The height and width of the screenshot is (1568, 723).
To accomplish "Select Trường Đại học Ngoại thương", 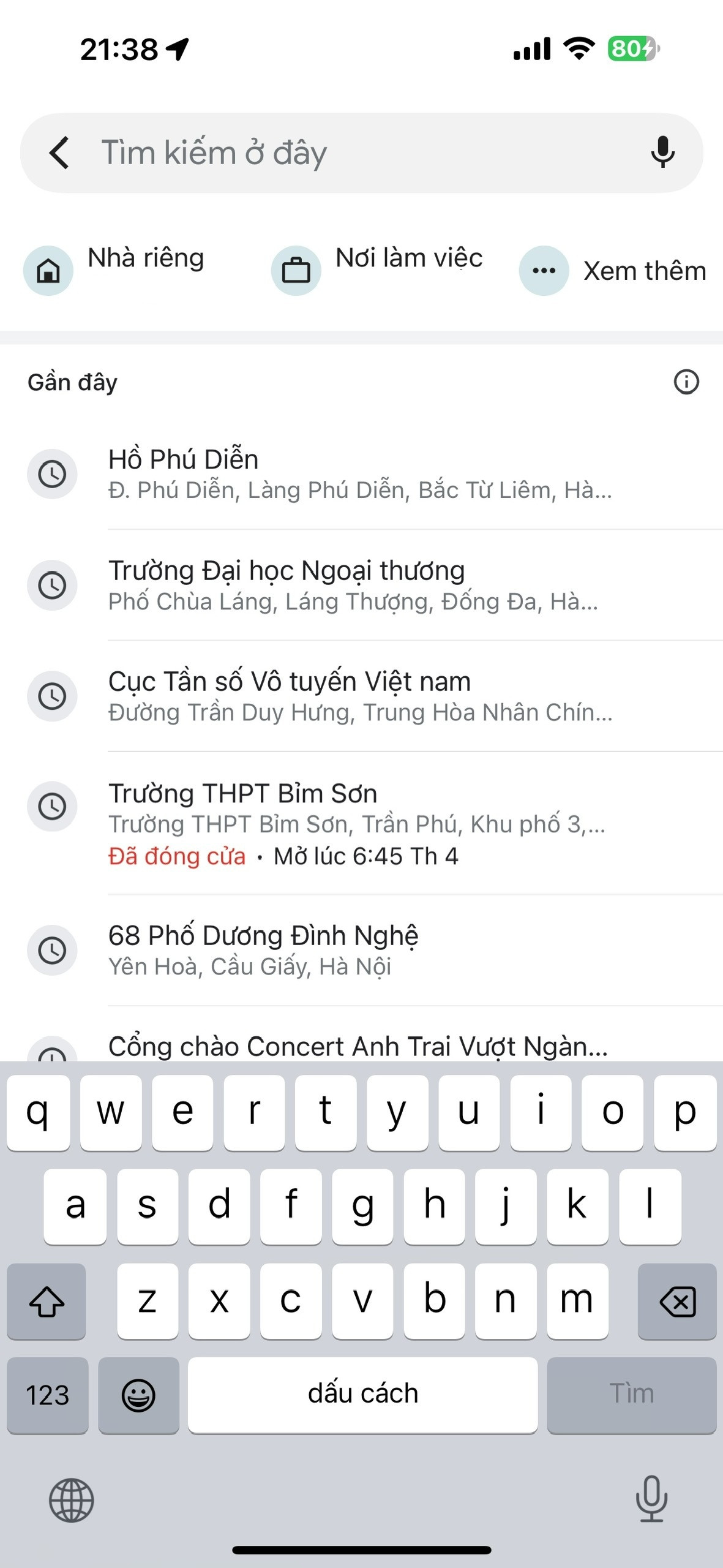I will (x=361, y=585).
